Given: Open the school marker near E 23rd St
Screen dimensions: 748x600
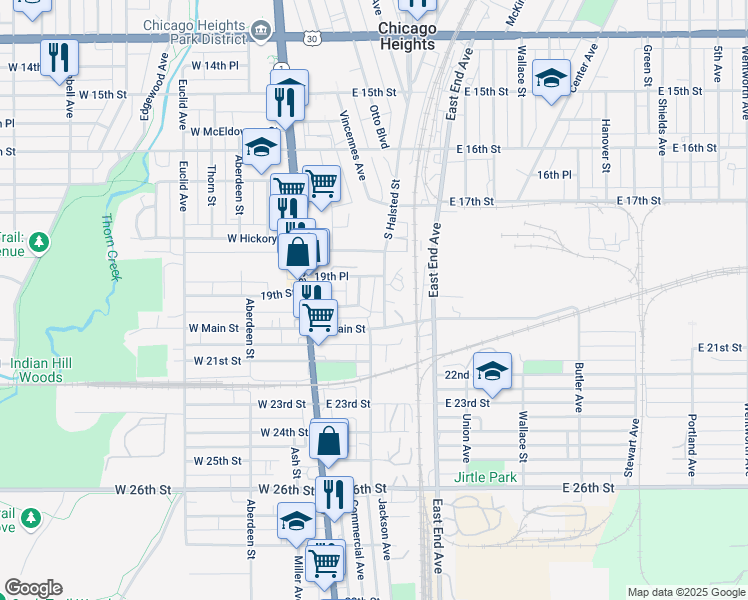Looking at the screenshot, I should [x=492, y=374].
